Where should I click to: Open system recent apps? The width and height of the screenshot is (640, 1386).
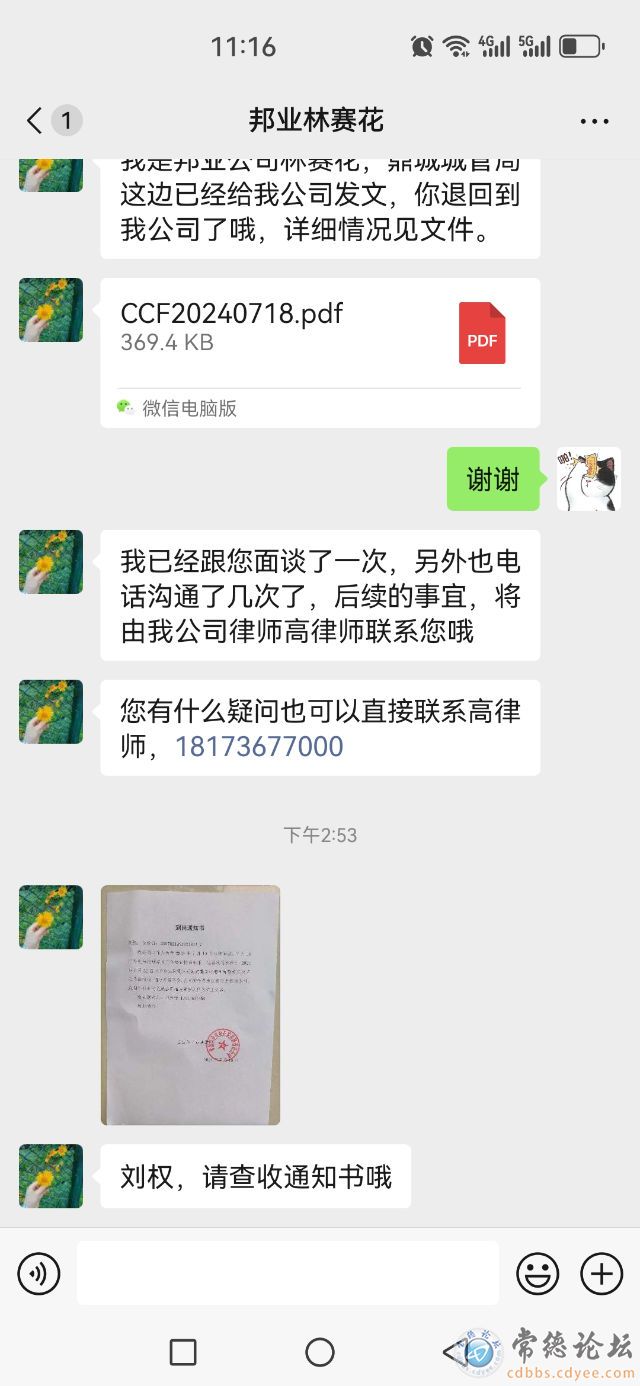[x=183, y=1352]
